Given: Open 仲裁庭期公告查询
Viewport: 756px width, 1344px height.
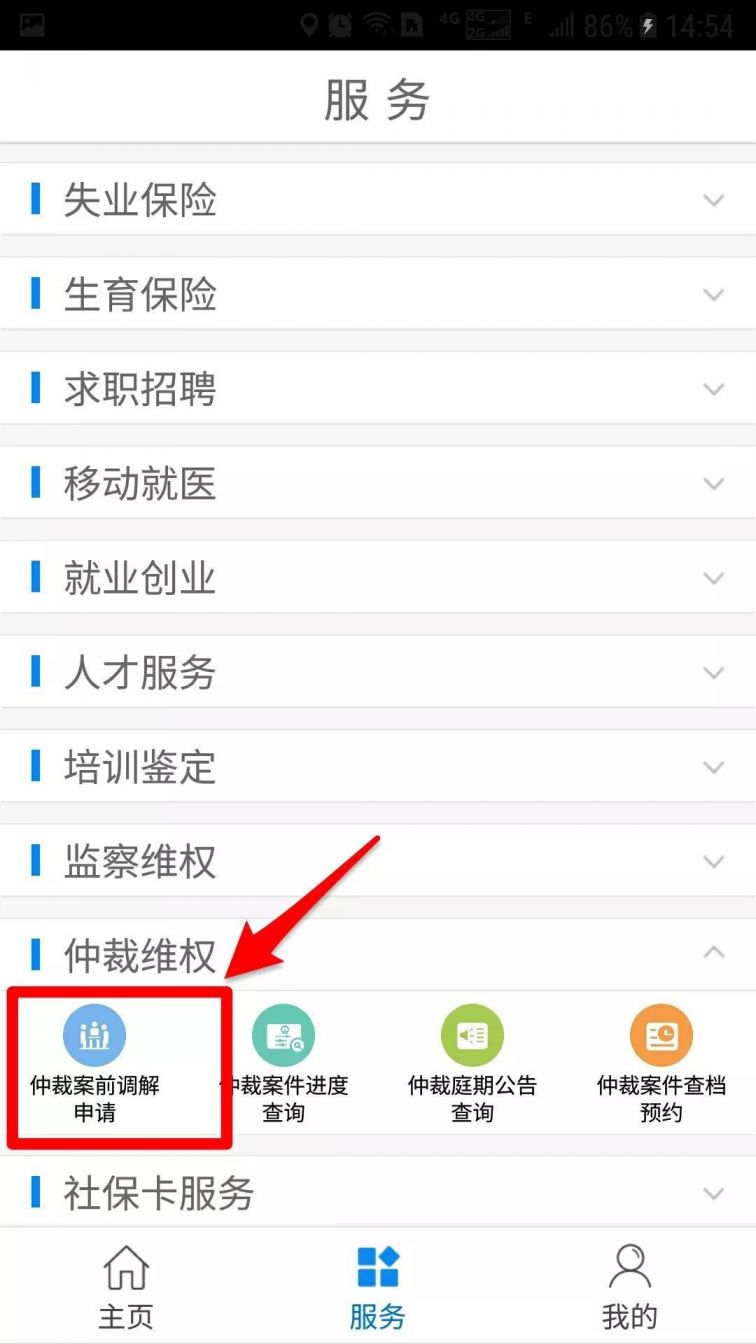Looking at the screenshot, I should [472, 1064].
